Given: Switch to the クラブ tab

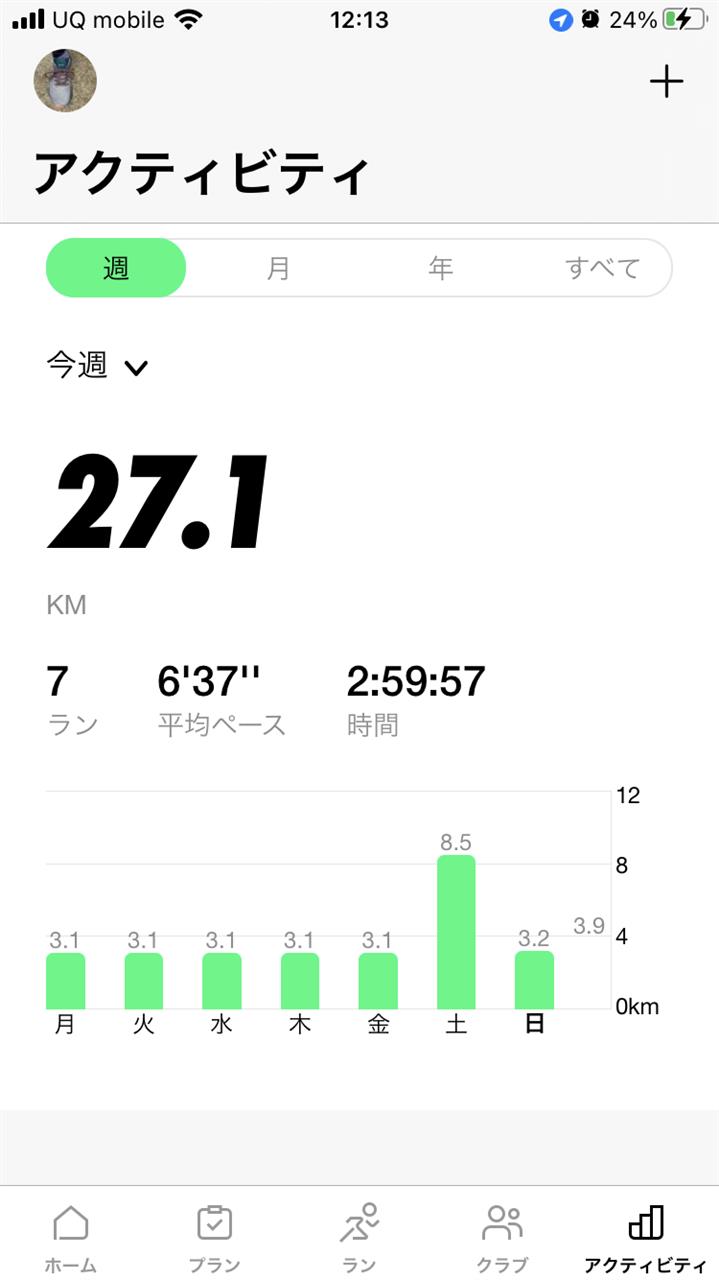Looking at the screenshot, I should [502, 1237].
